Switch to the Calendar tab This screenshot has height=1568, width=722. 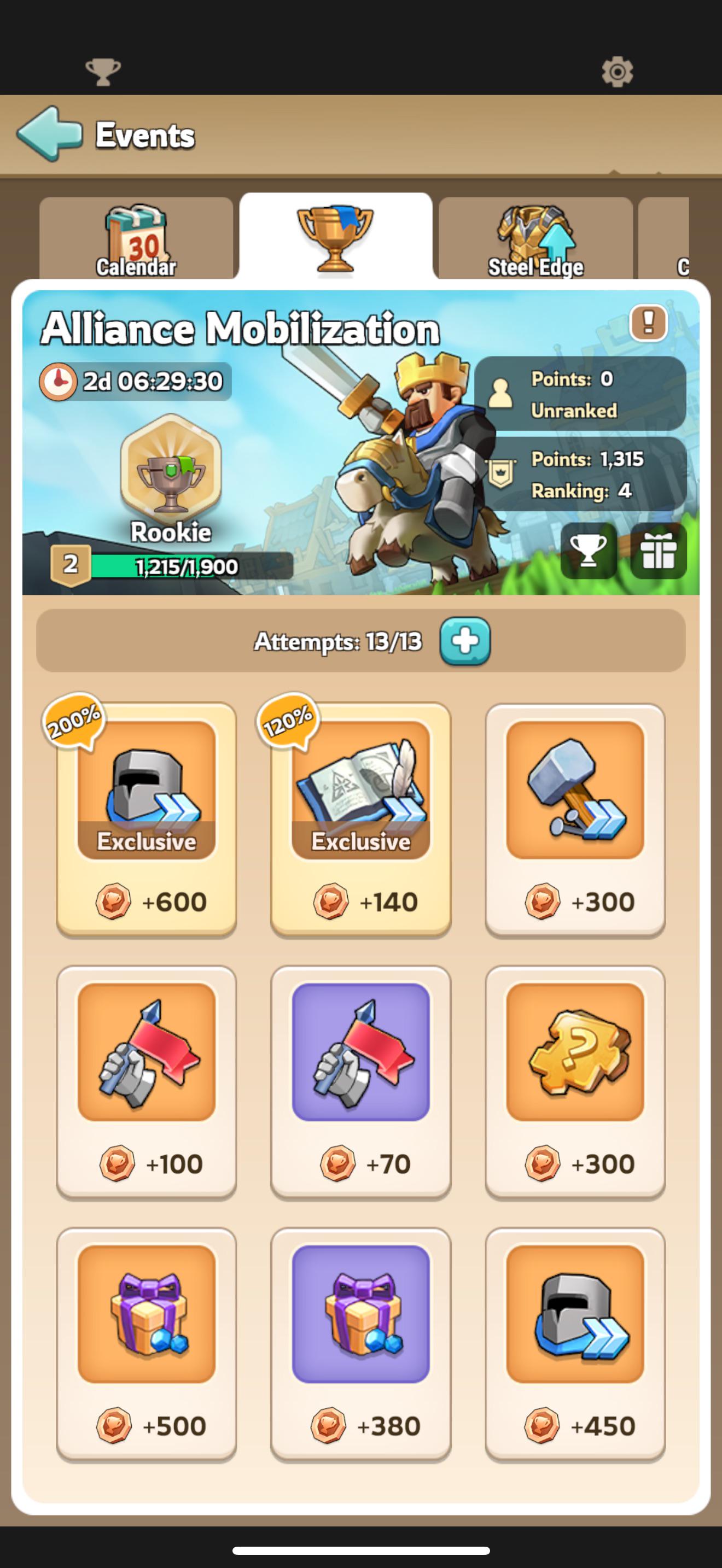(x=136, y=239)
